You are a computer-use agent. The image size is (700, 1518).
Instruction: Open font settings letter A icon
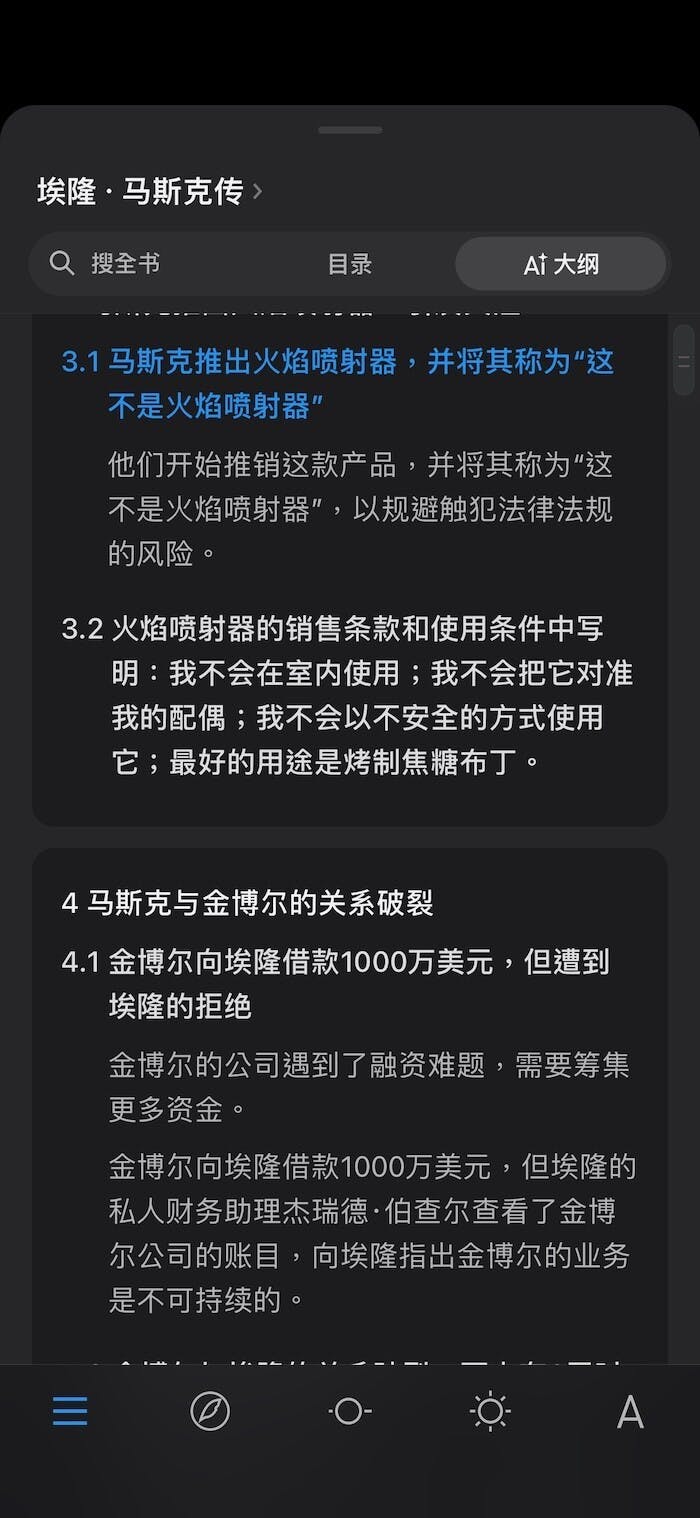[x=630, y=1411]
